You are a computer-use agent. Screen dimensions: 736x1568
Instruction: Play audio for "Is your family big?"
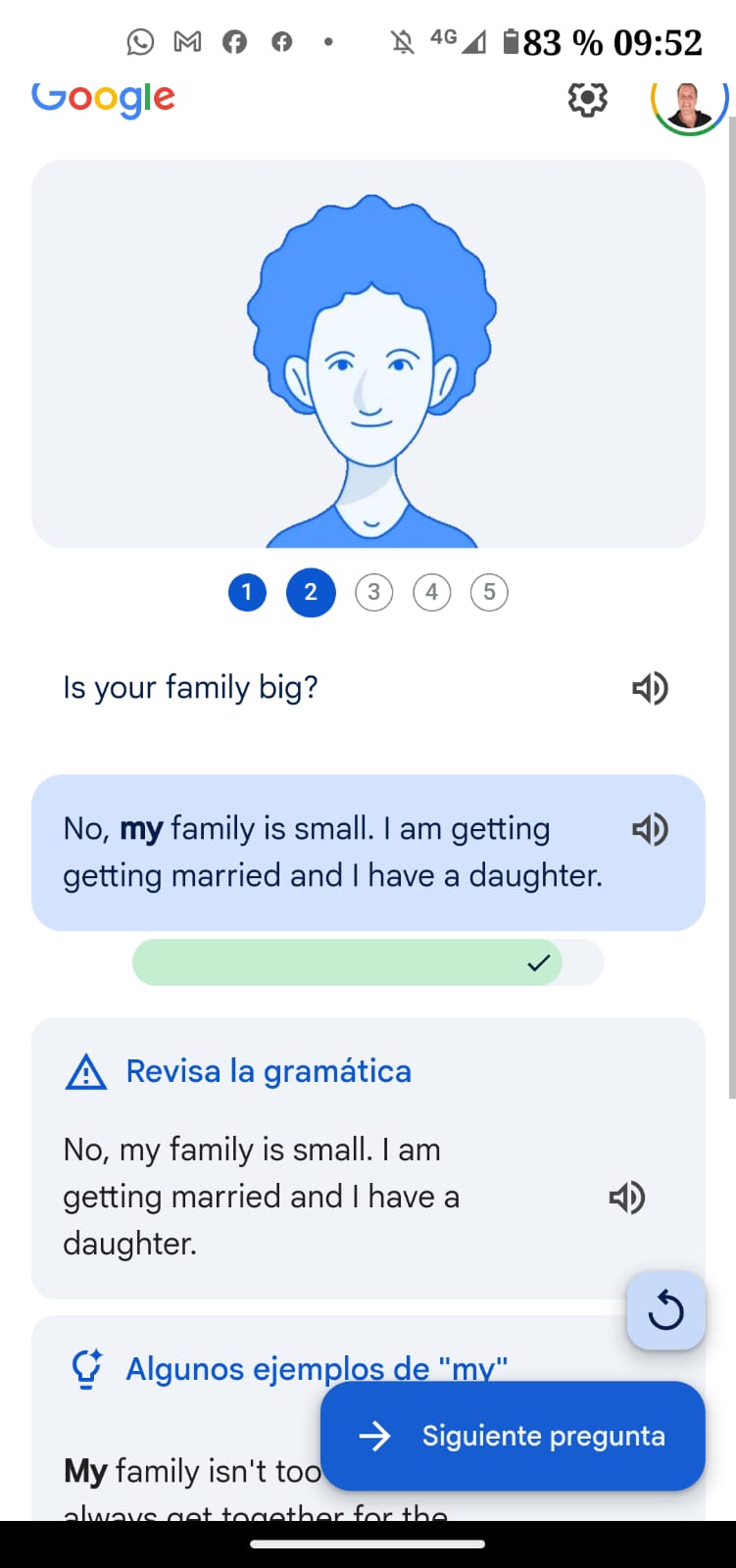click(650, 688)
